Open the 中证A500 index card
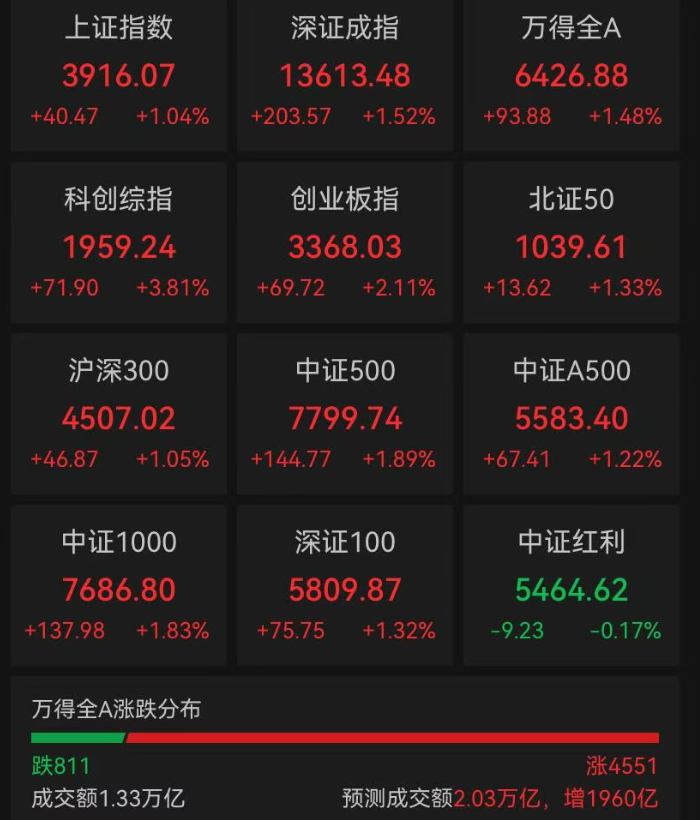The height and width of the screenshot is (820, 700). pos(571,414)
